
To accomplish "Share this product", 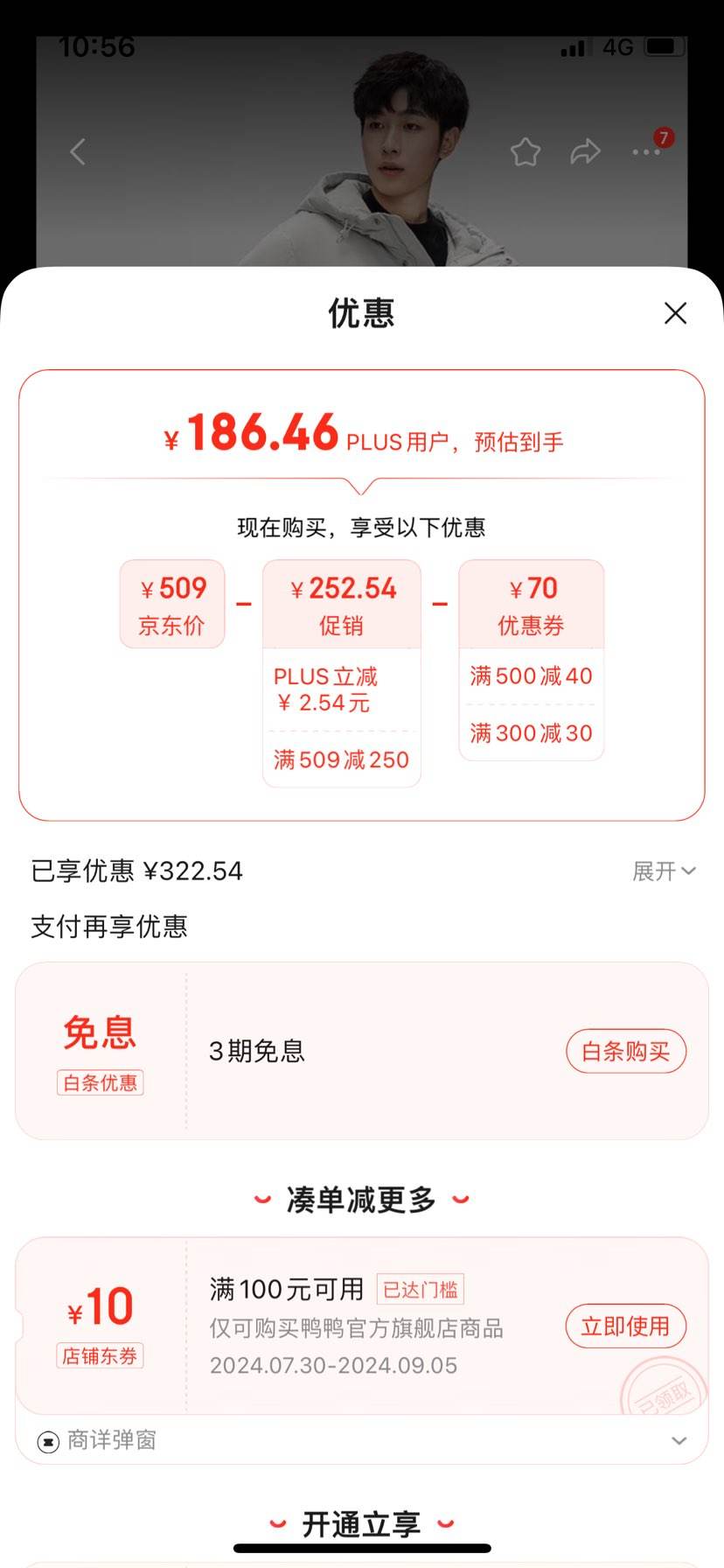I will [x=585, y=151].
